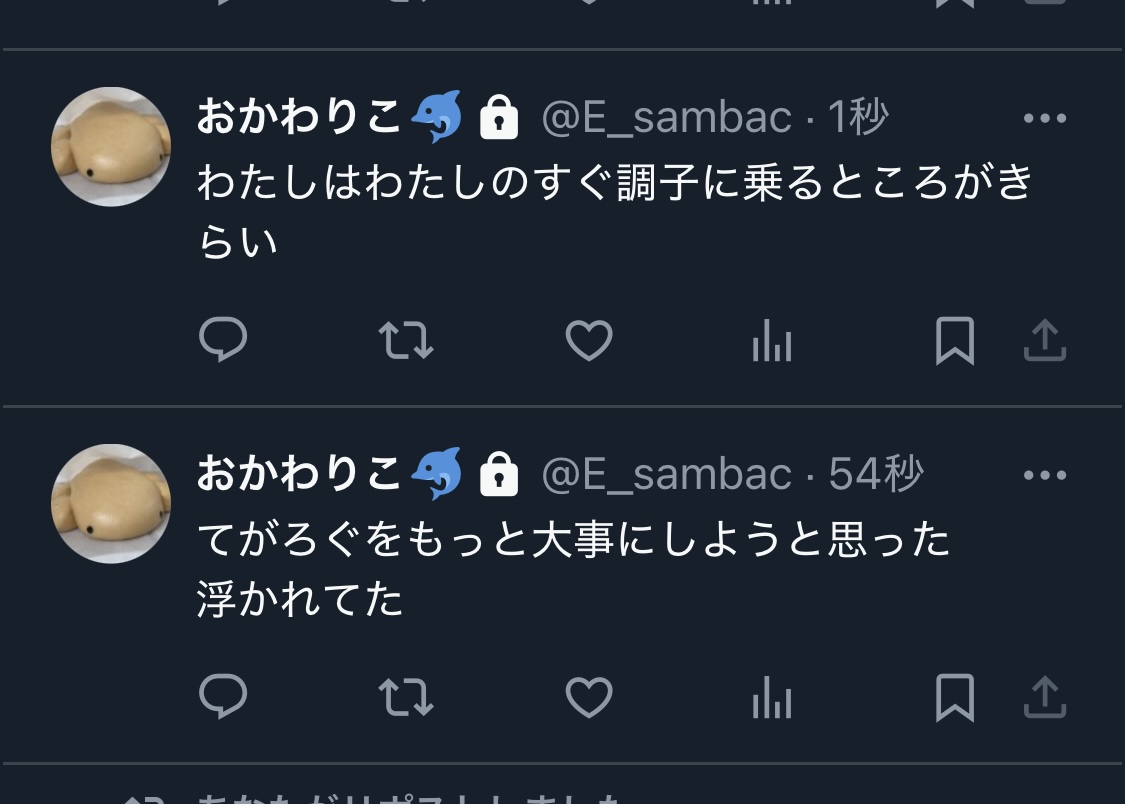Open profile picture on the 54秒 post
The image size is (1125, 804).
pyautogui.click(x=111, y=503)
